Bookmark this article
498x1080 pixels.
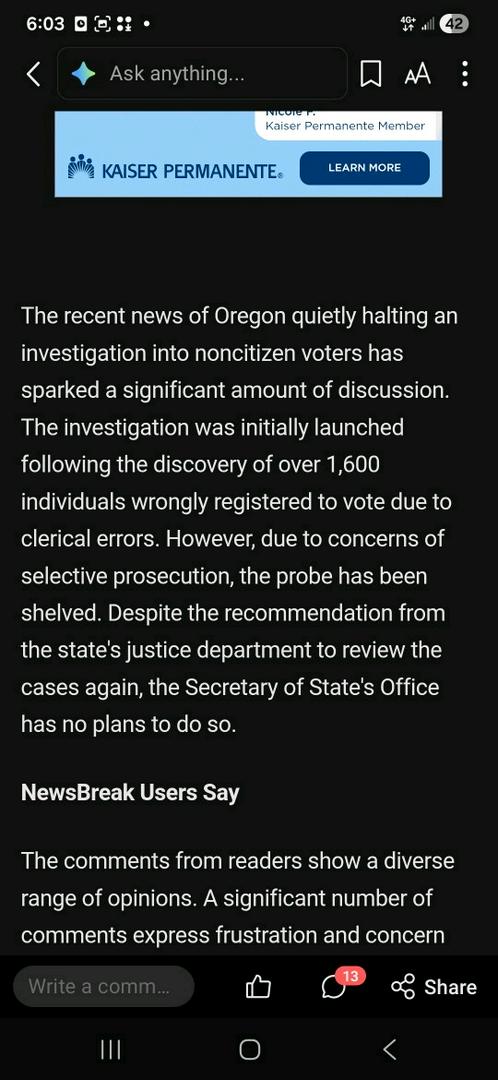click(x=371, y=74)
